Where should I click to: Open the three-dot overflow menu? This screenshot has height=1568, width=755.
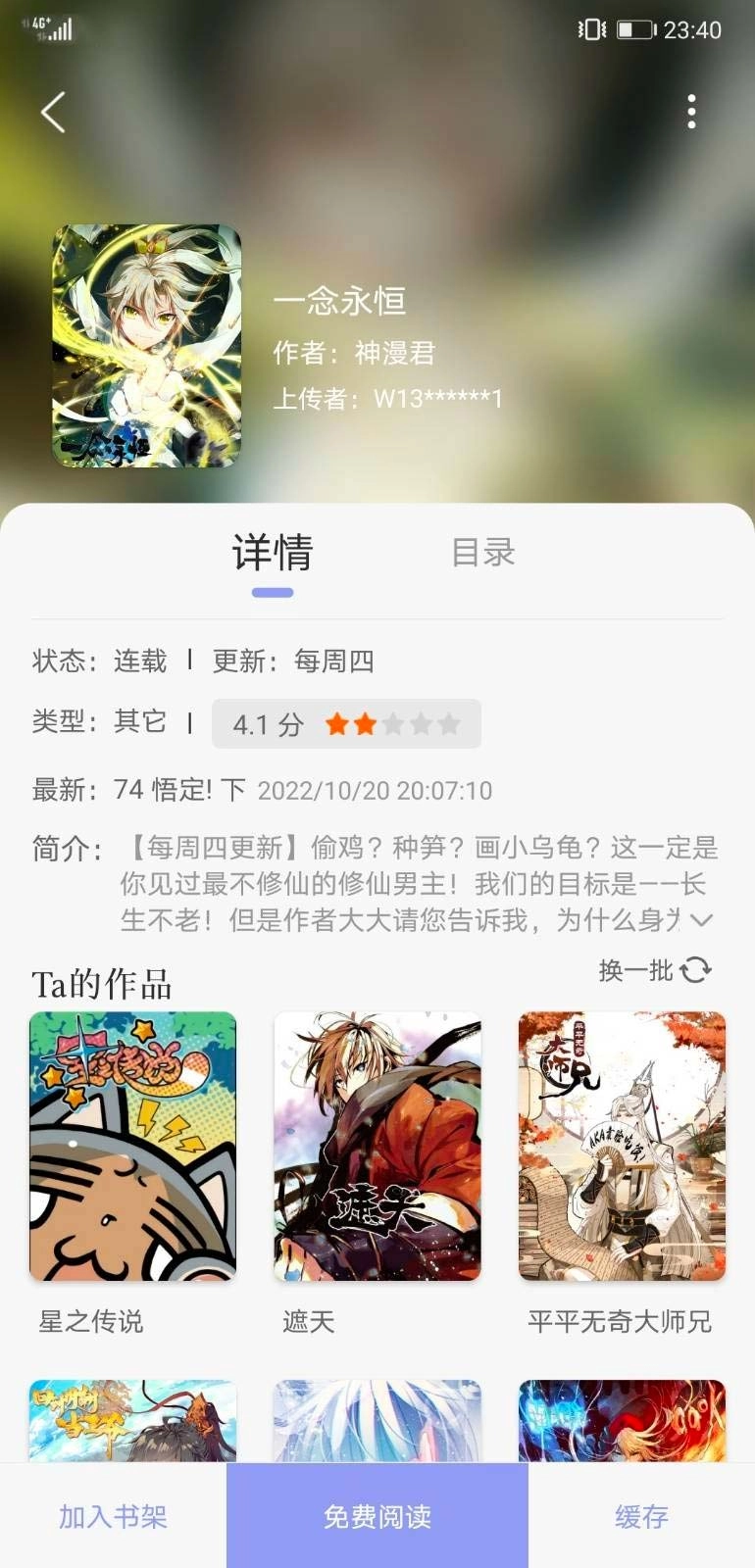pos(692,113)
